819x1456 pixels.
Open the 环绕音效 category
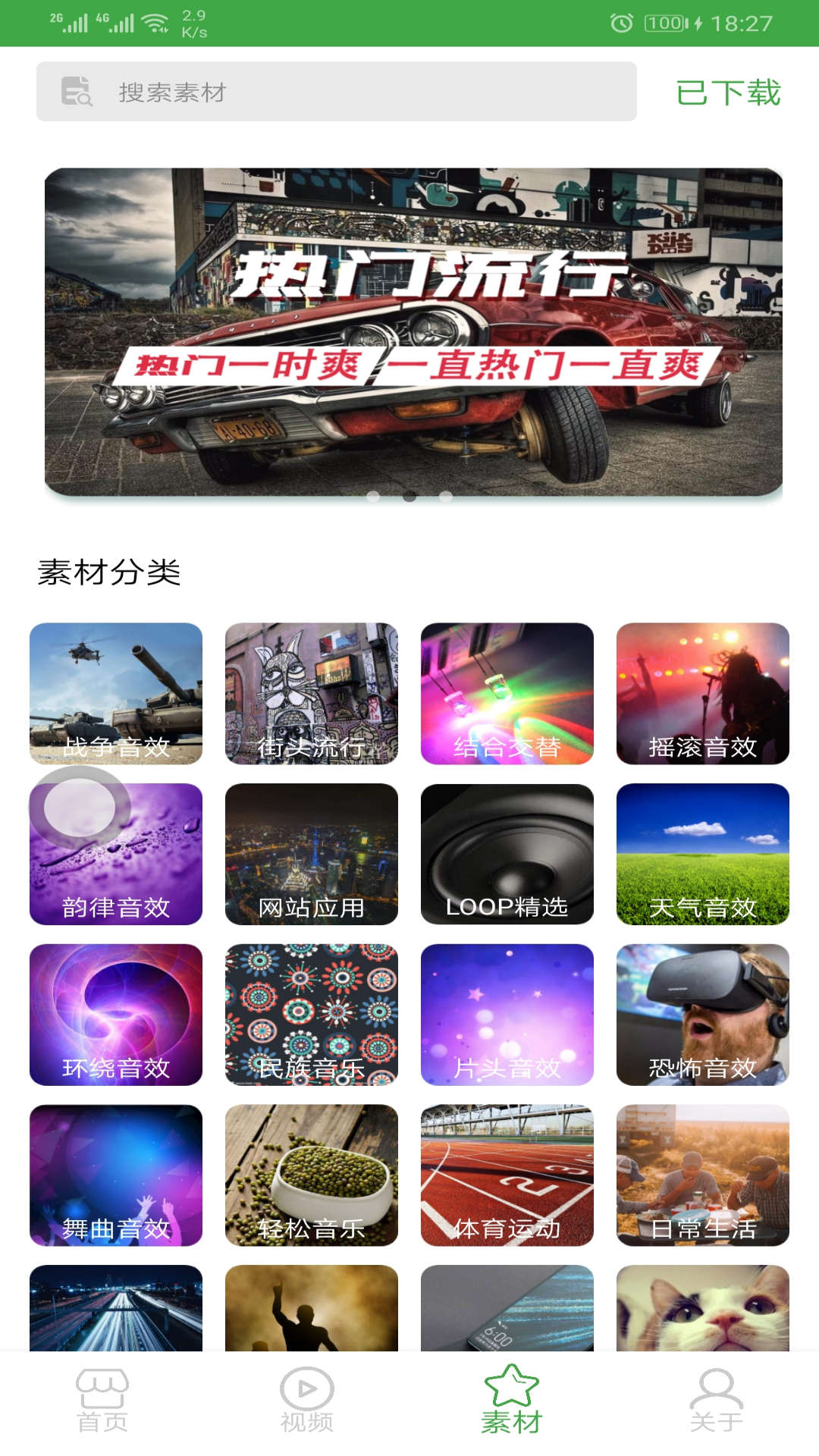118,1012
